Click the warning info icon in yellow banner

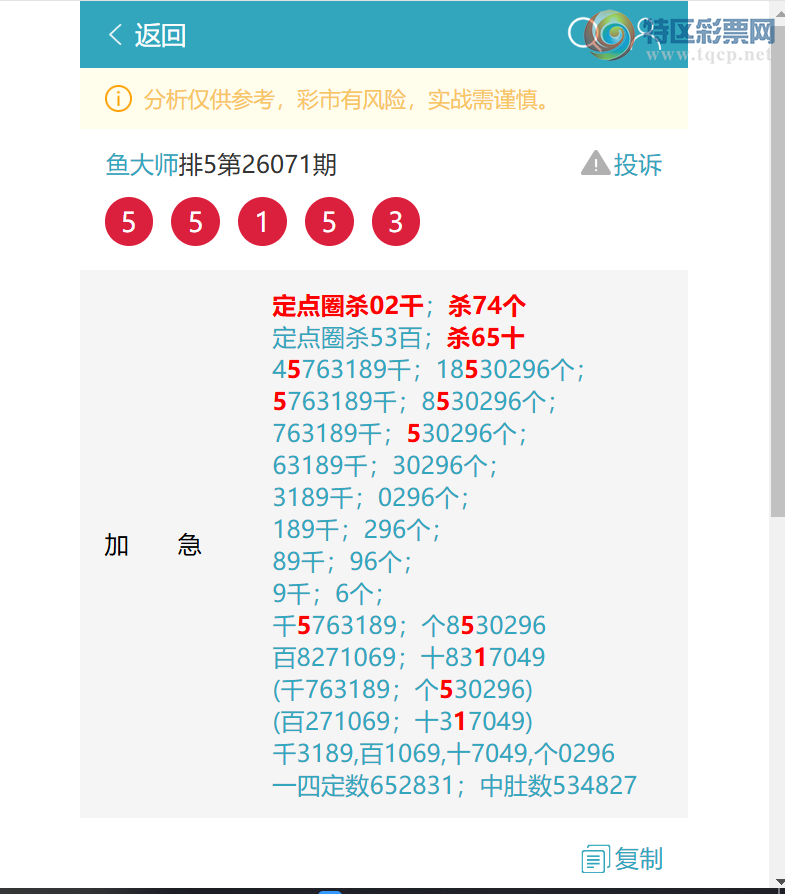tap(119, 100)
